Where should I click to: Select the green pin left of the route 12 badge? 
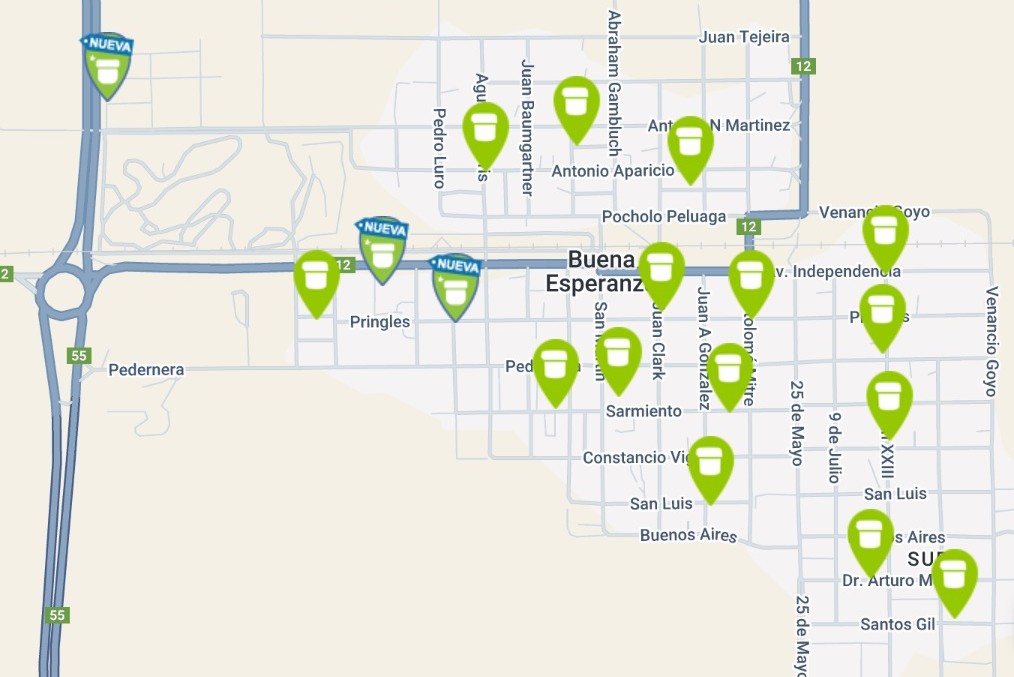(316, 279)
